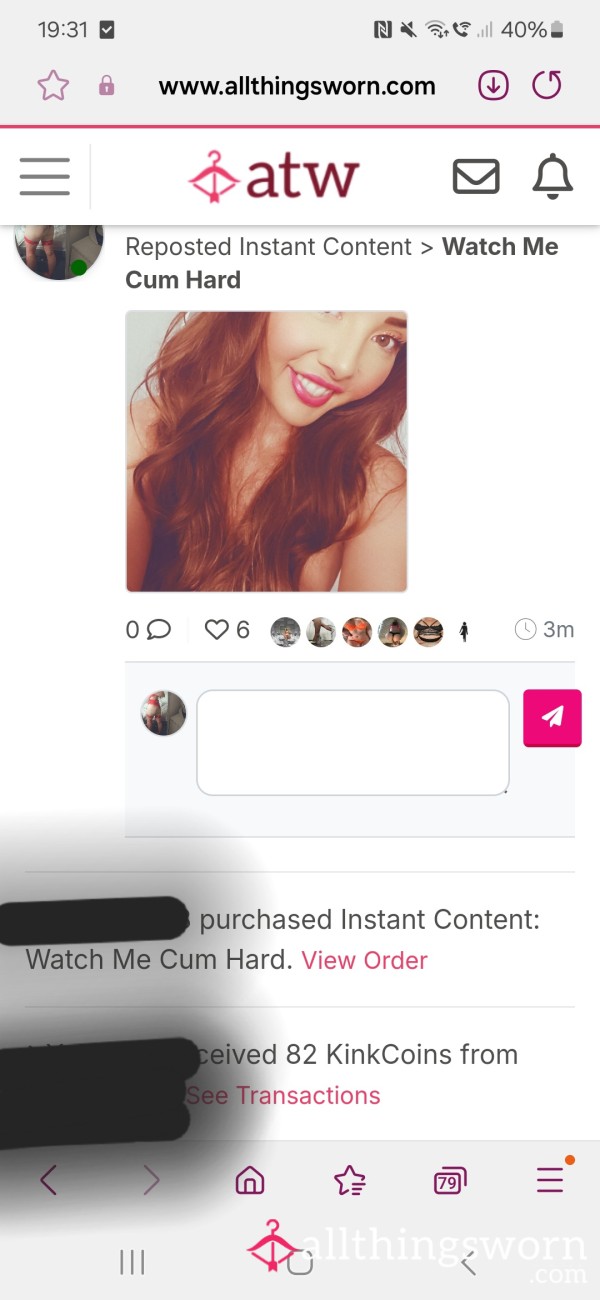Open the hamburger menu beside the atw logo
The image size is (600, 1300).
(x=45, y=177)
